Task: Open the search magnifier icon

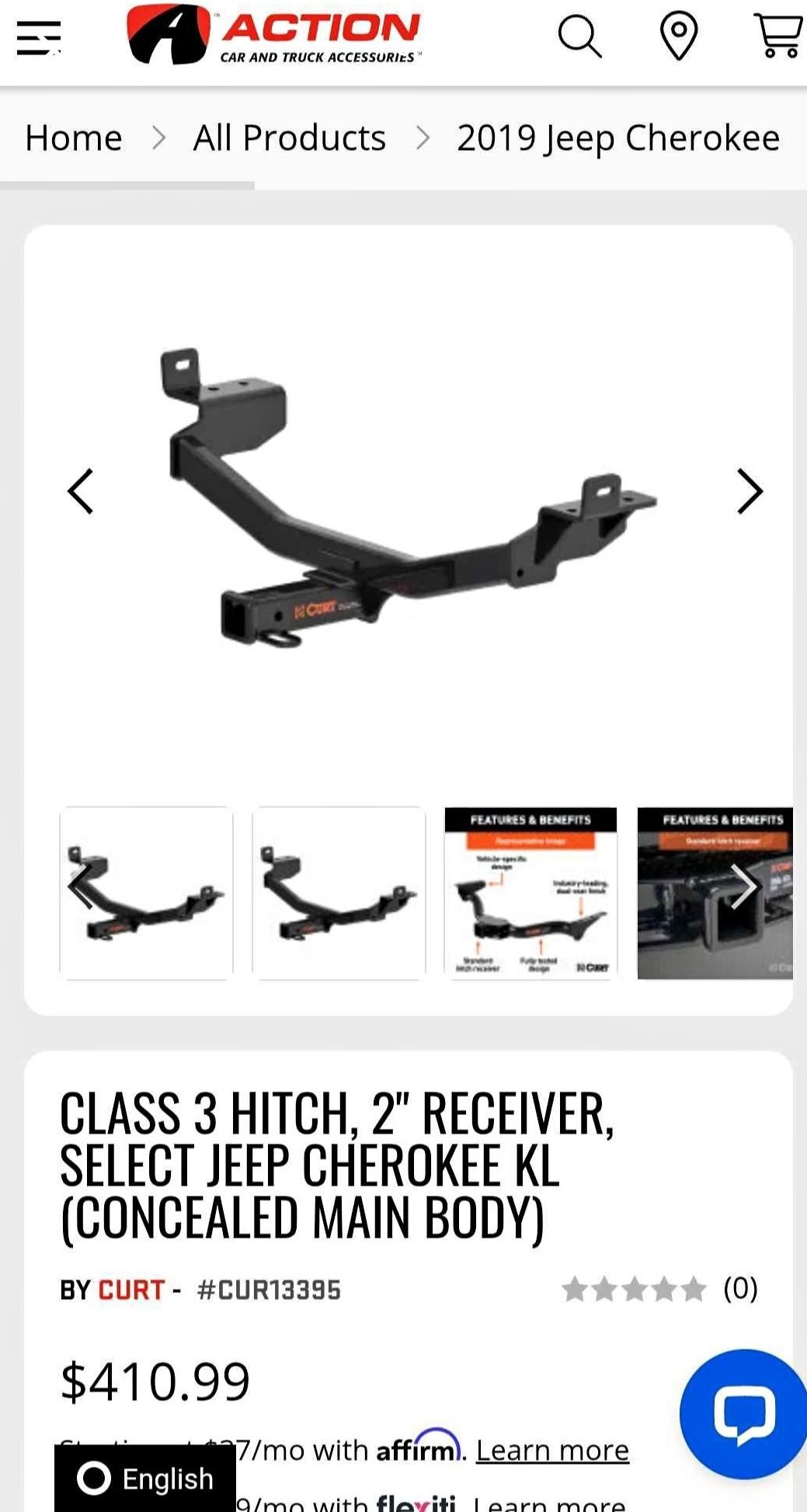Action: pos(579,36)
